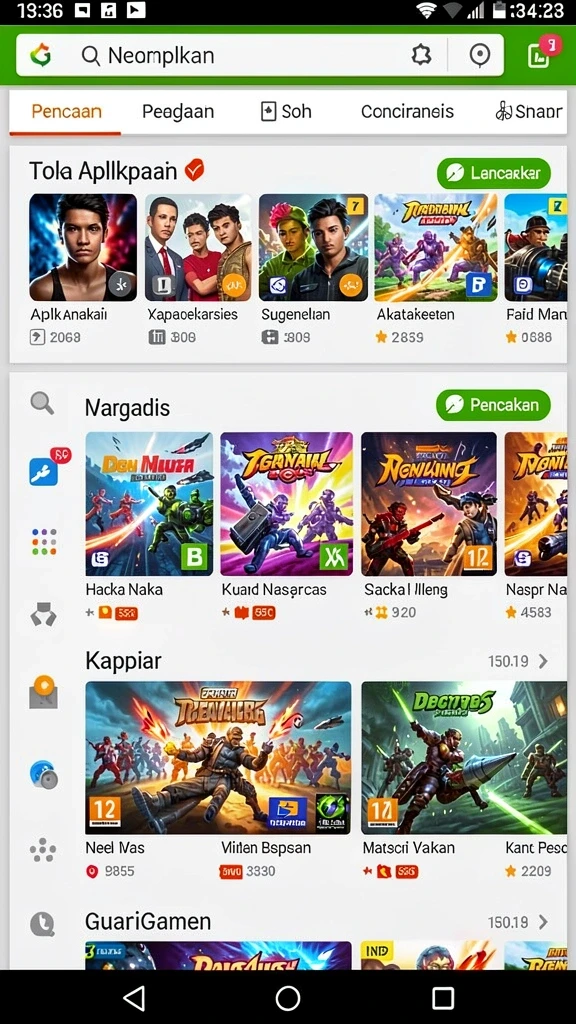
Task: Switch to the Conciraneis tab
Action: coord(408,112)
